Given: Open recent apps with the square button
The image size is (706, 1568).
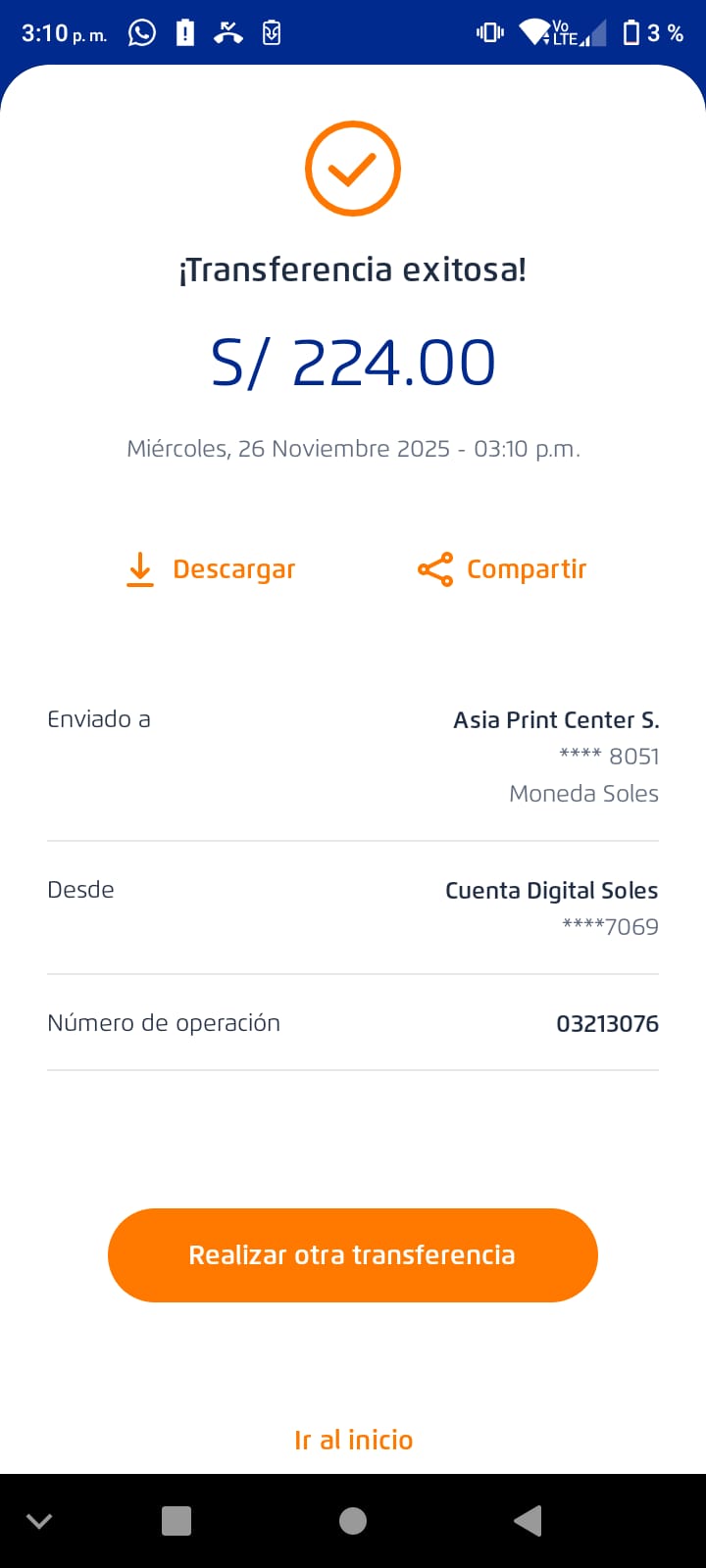Looking at the screenshot, I should point(176,1521).
